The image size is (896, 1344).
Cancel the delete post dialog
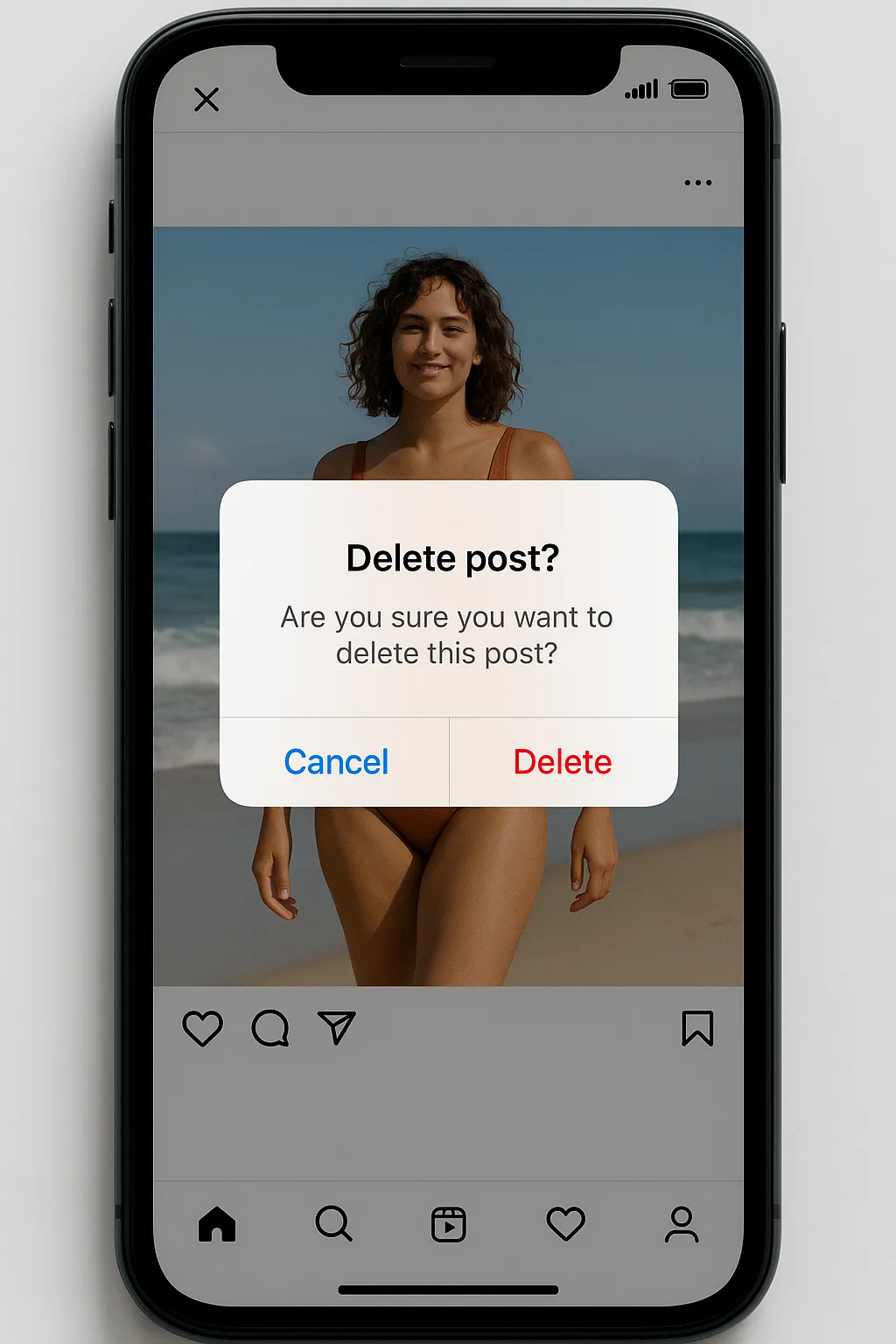[x=336, y=762]
